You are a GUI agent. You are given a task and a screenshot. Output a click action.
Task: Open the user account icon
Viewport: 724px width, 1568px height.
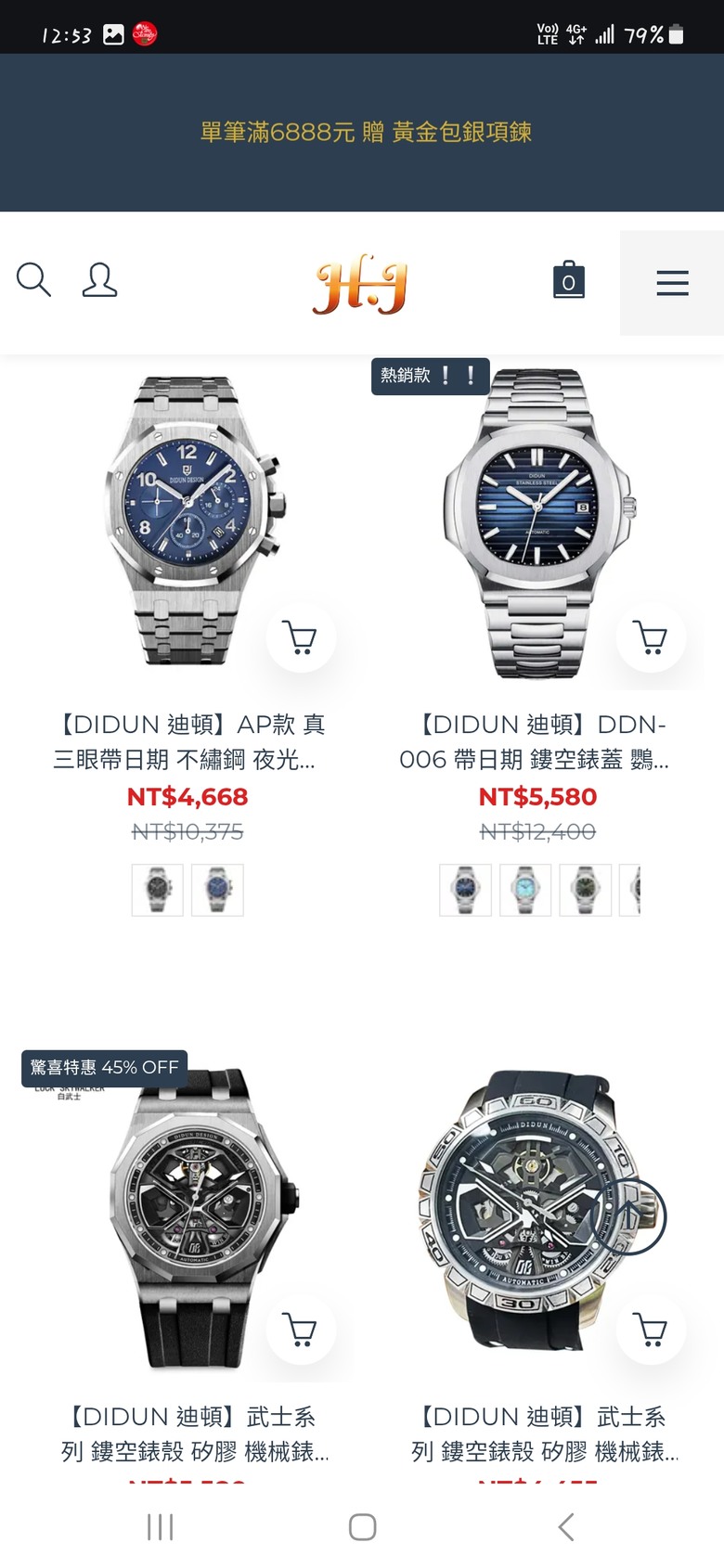point(99,279)
